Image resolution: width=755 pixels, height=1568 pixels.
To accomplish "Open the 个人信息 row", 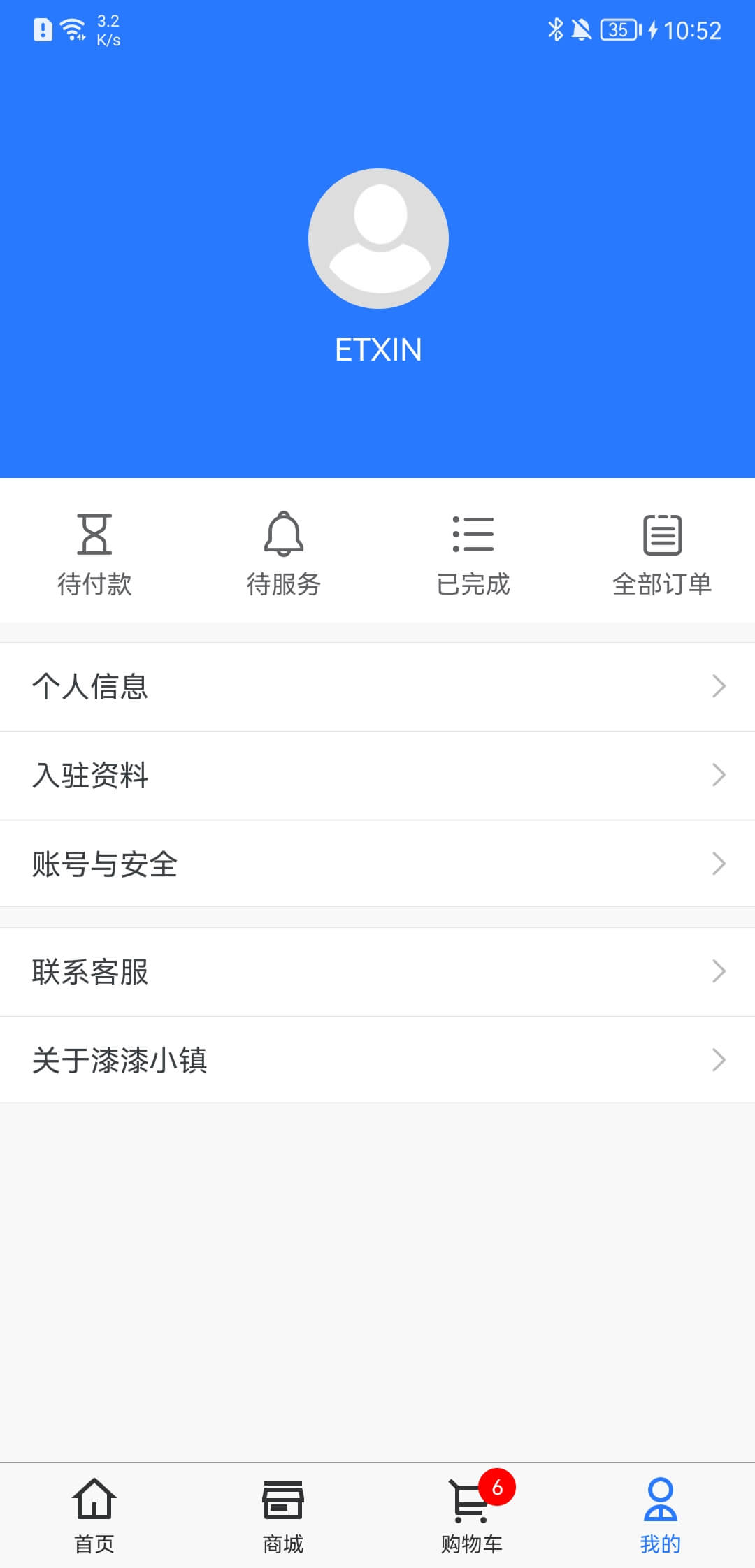I will tap(377, 686).
